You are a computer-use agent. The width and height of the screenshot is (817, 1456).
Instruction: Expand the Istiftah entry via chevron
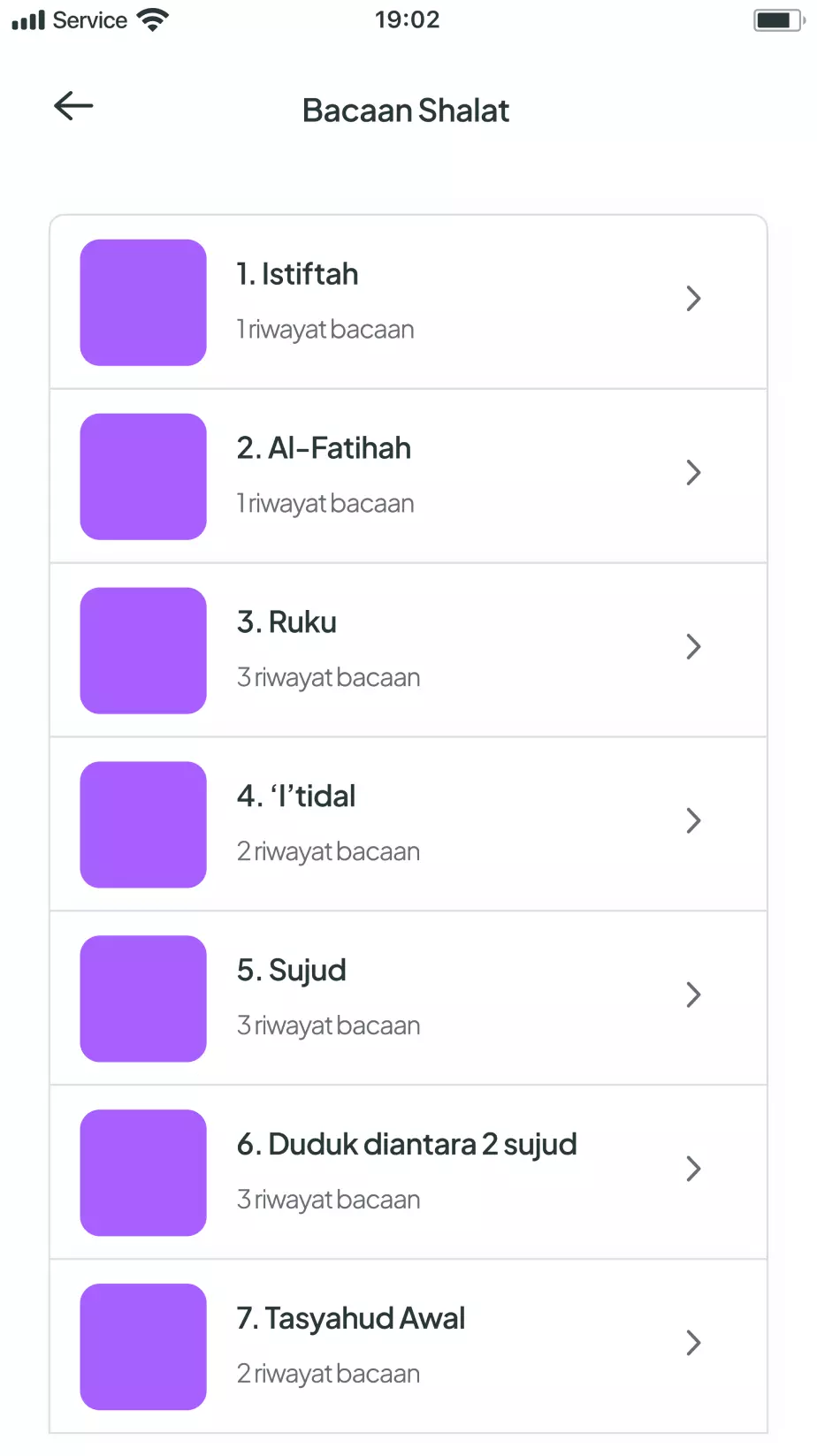tap(693, 300)
